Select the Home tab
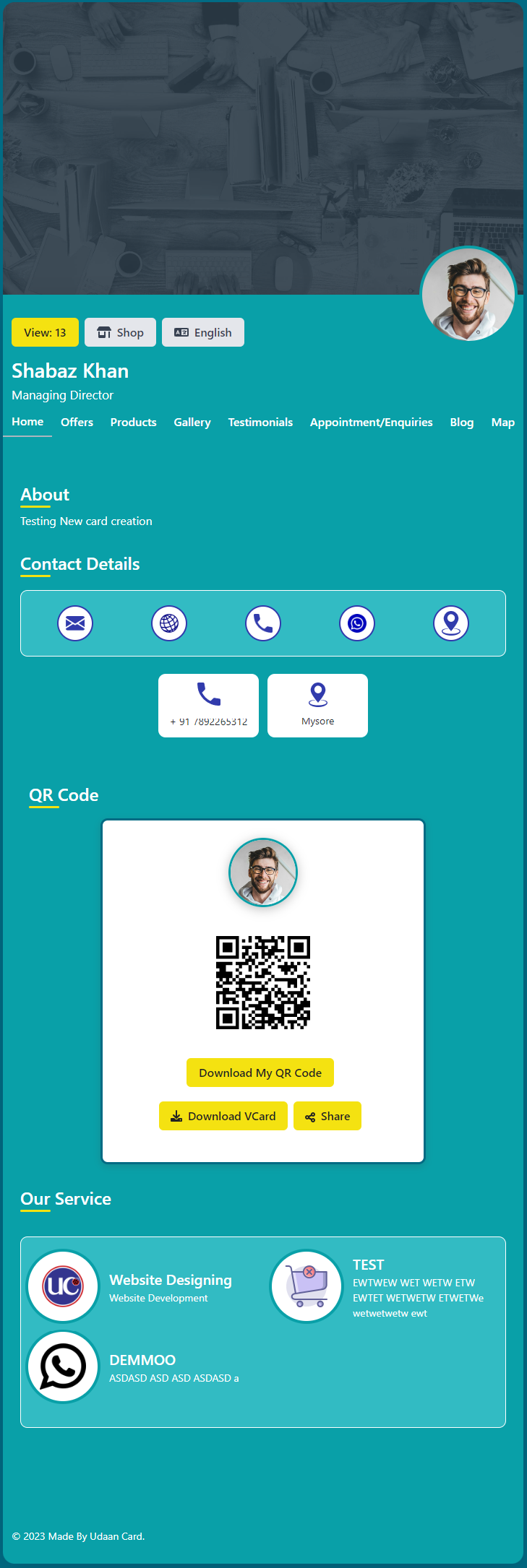The image size is (527, 1568). [x=27, y=422]
